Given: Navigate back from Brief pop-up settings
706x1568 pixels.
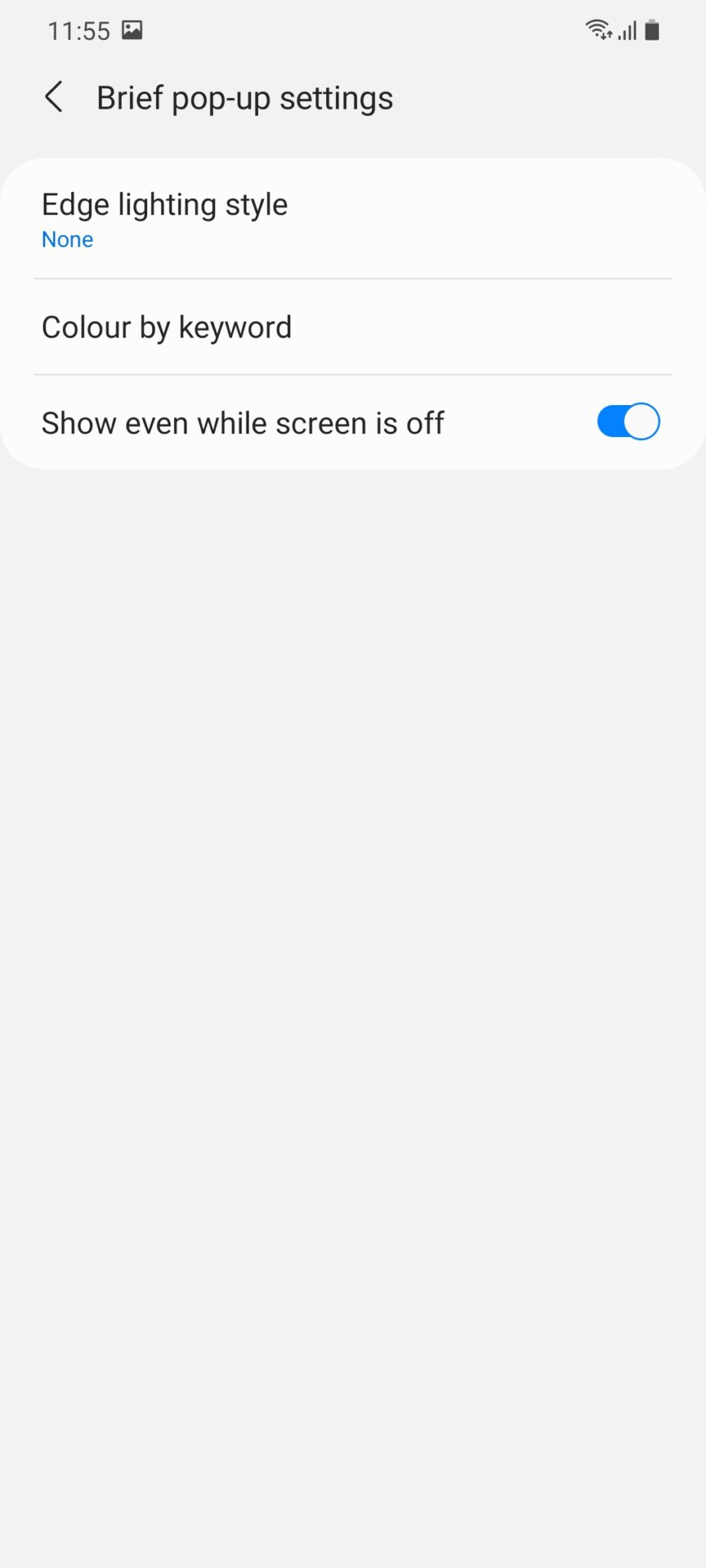Looking at the screenshot, I should pos(54,98).
